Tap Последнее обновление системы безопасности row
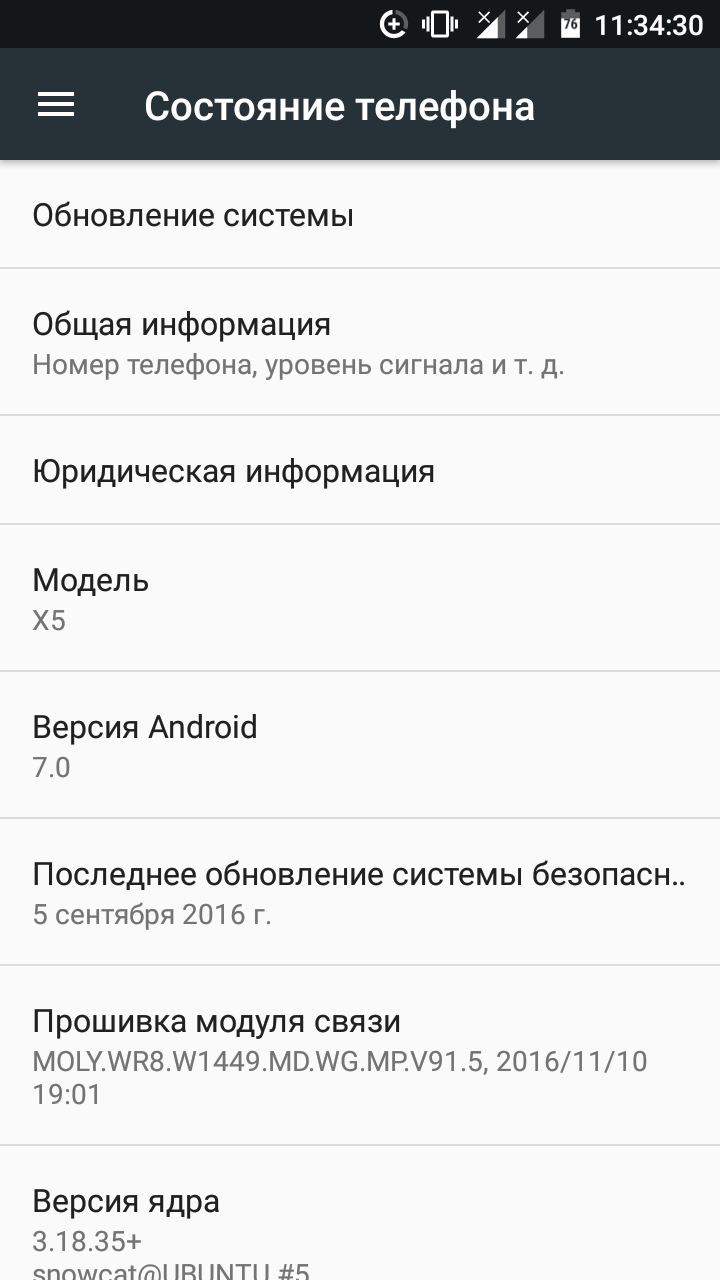The height and width of the screenshot is (1280, 720). pos(360,892)
